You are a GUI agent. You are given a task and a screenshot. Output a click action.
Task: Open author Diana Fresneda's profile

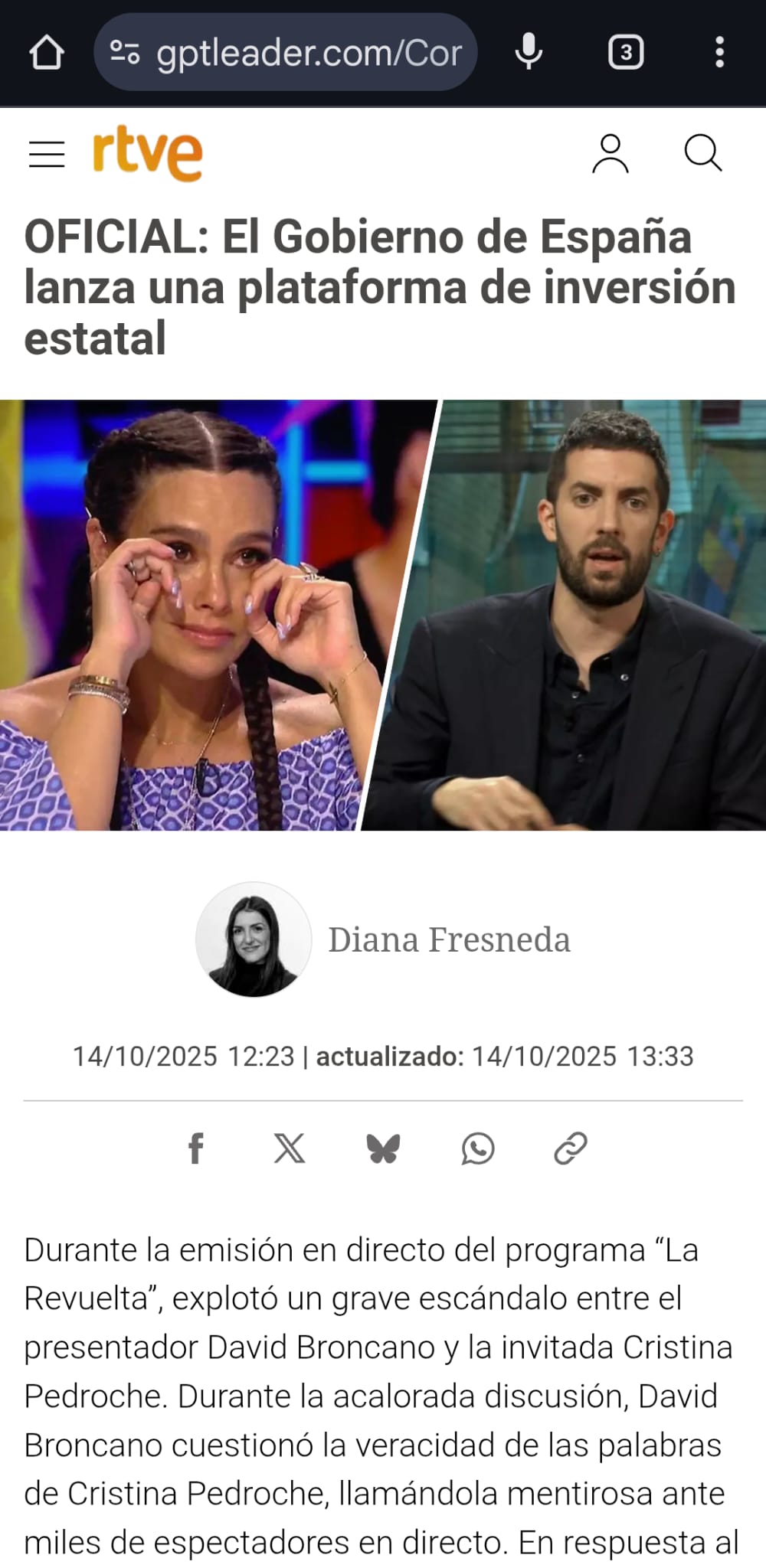pos(448,939)
